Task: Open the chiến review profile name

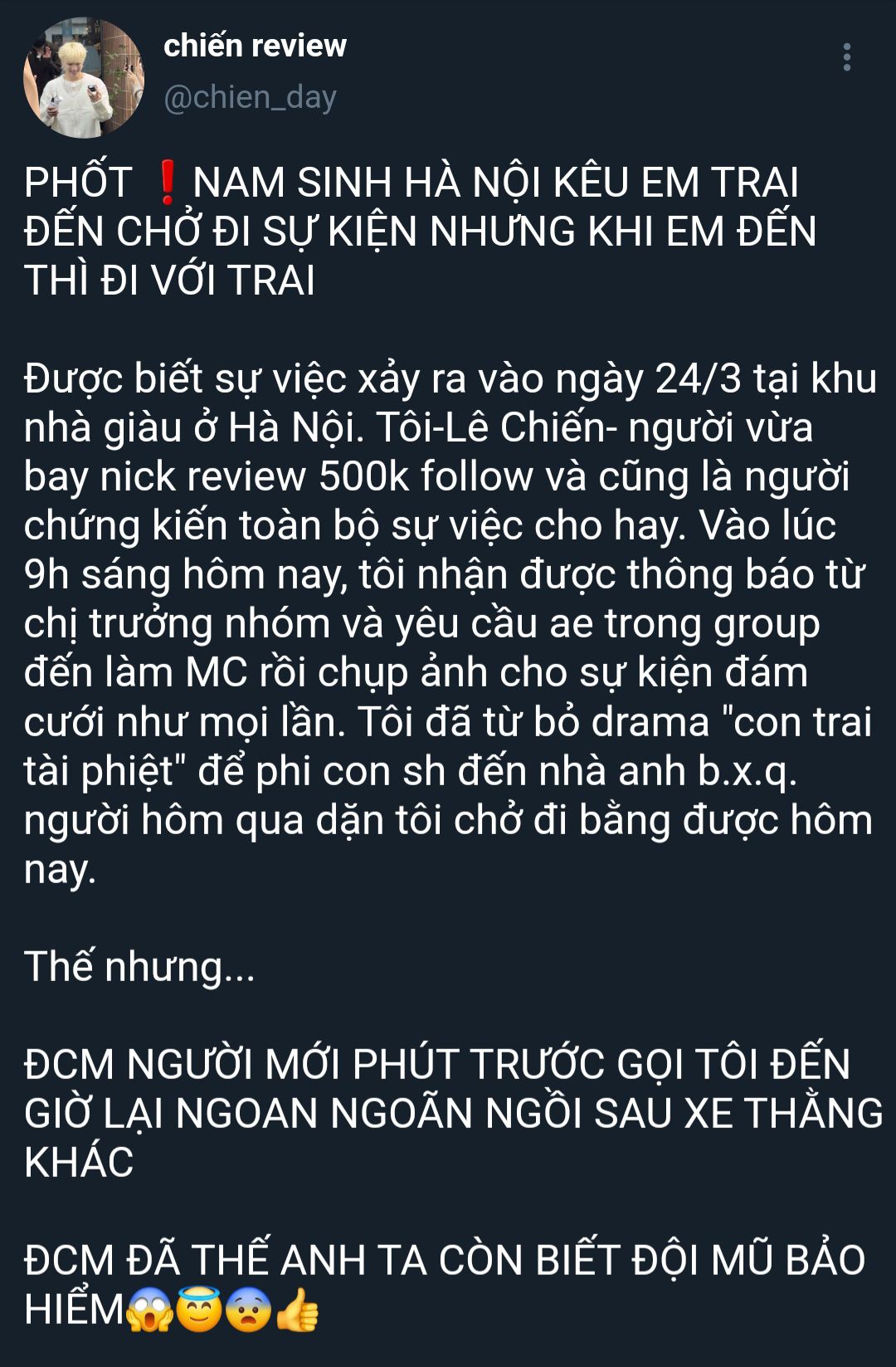Action: tap(255, 46)
